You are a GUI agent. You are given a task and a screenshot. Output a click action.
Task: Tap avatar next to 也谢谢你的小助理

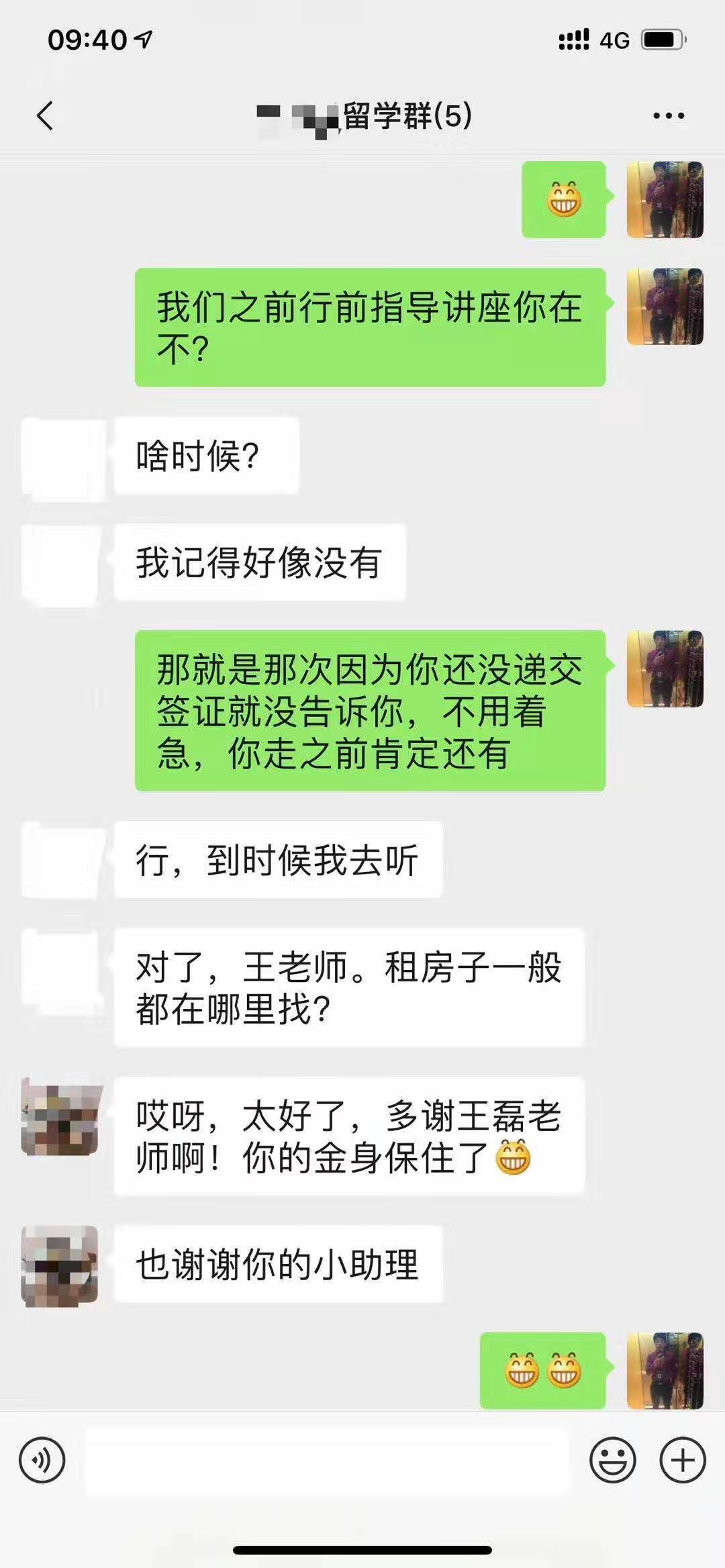(x=60, y=1265)
